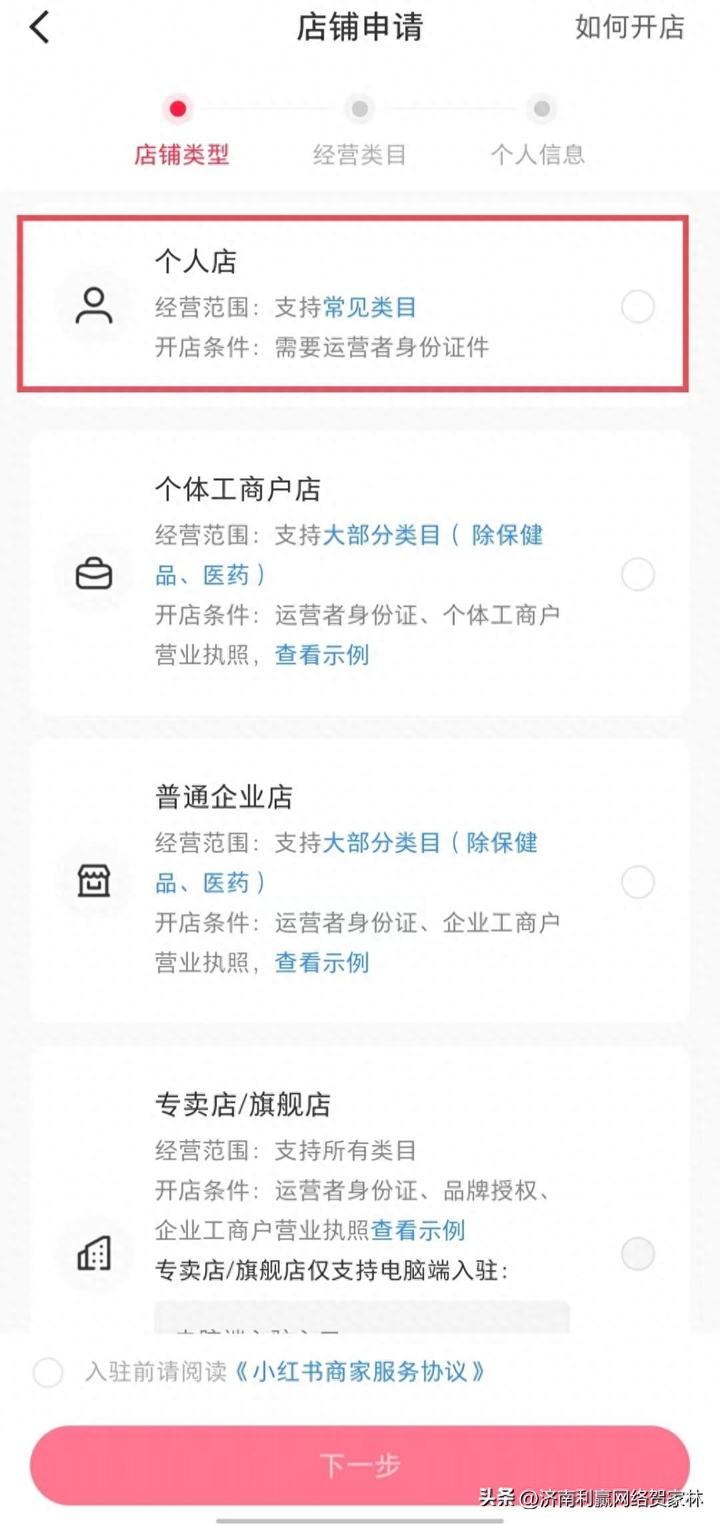This screenshot has height=1524, width=720.
Task: Tap 查看示例 under 个体工商户店
Action: click(x=322, y=655)
